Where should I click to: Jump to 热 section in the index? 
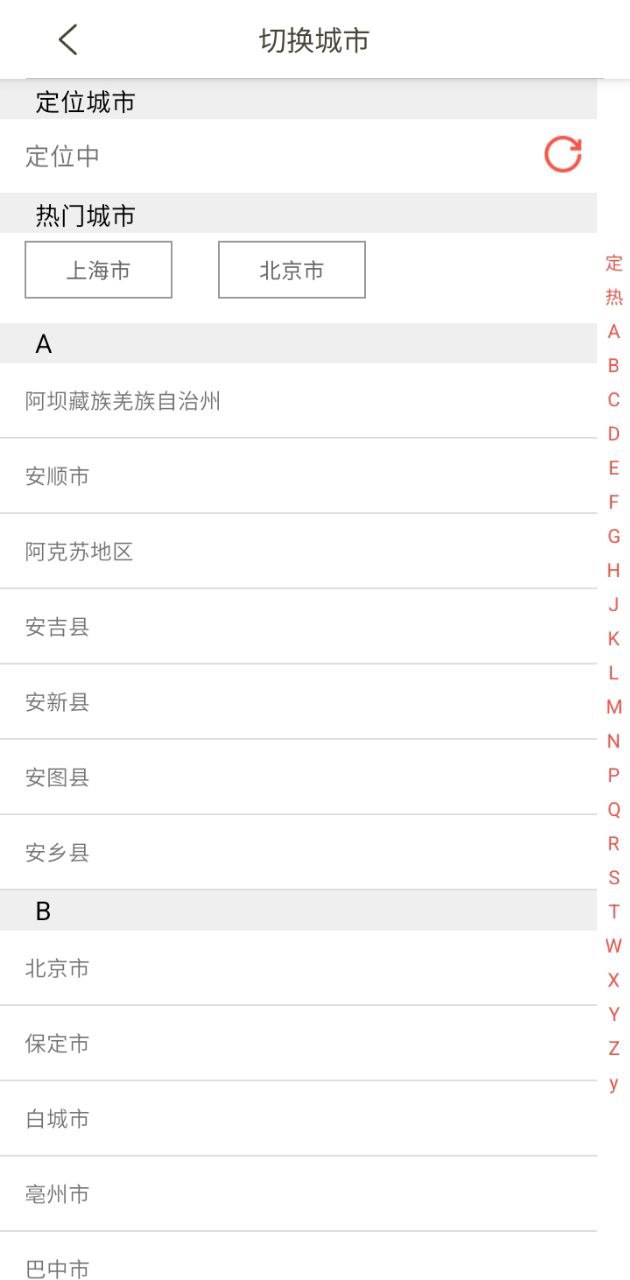[613, 297]
